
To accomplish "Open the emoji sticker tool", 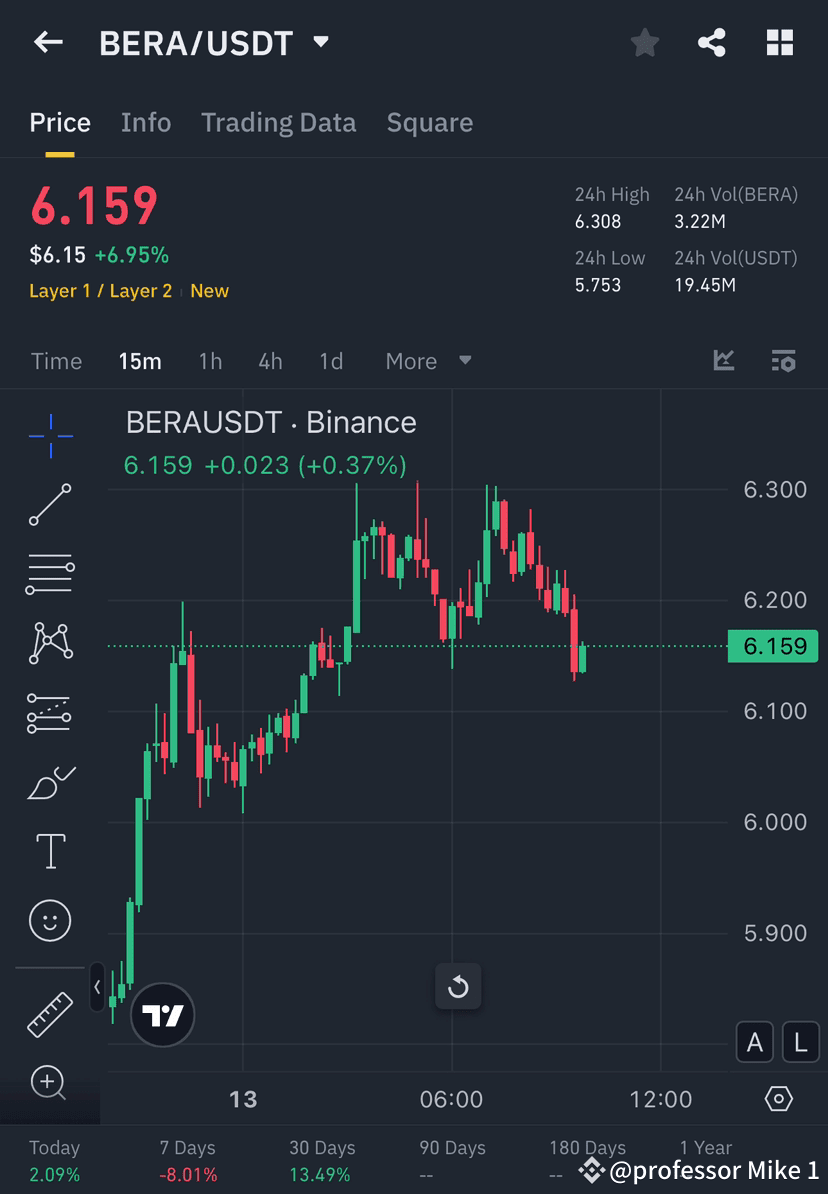I will (x=50, y=920).
